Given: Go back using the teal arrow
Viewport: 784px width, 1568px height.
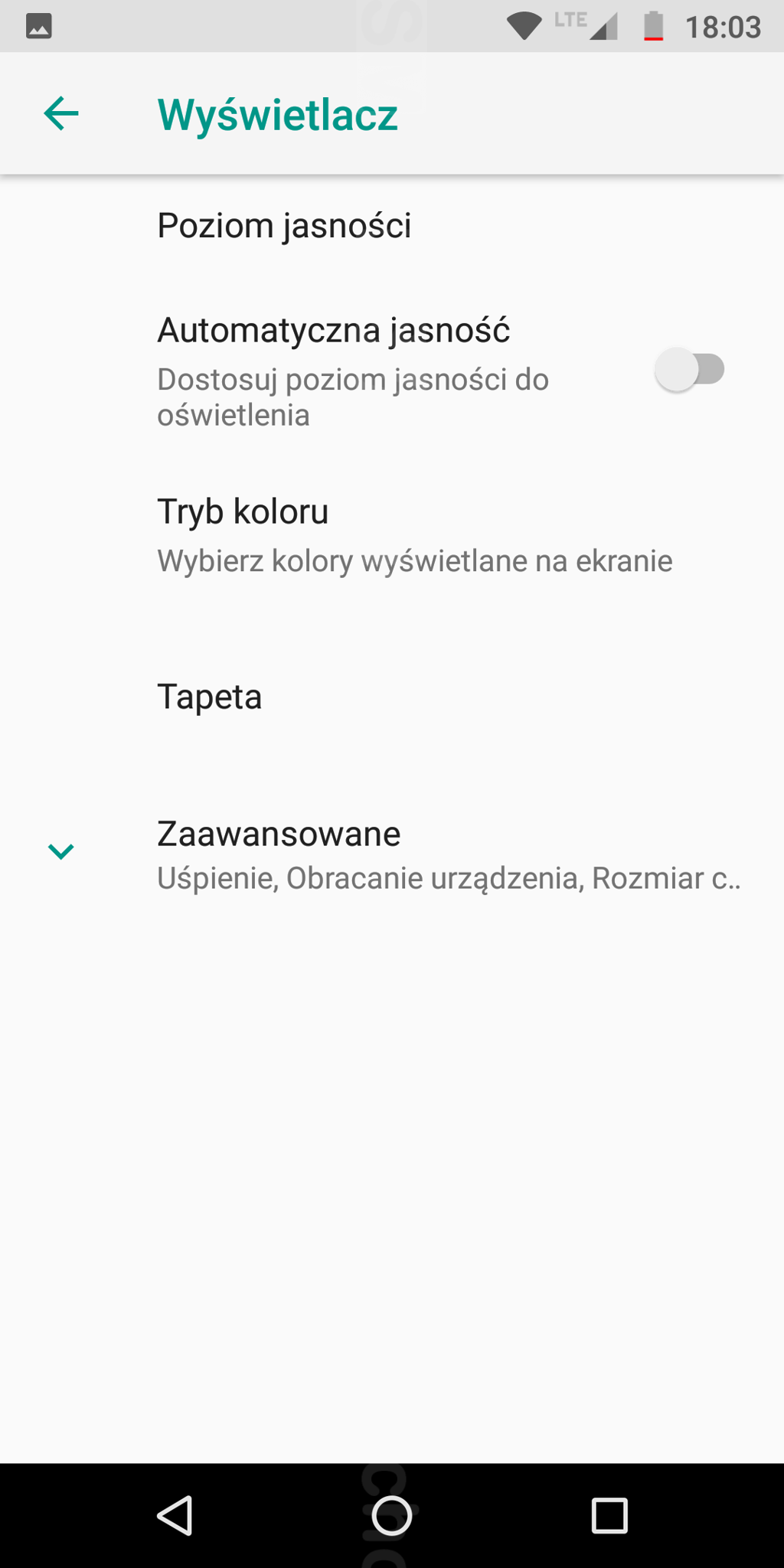Looking at the screenshot, I should pyautogui.click(x=61, y=114).
